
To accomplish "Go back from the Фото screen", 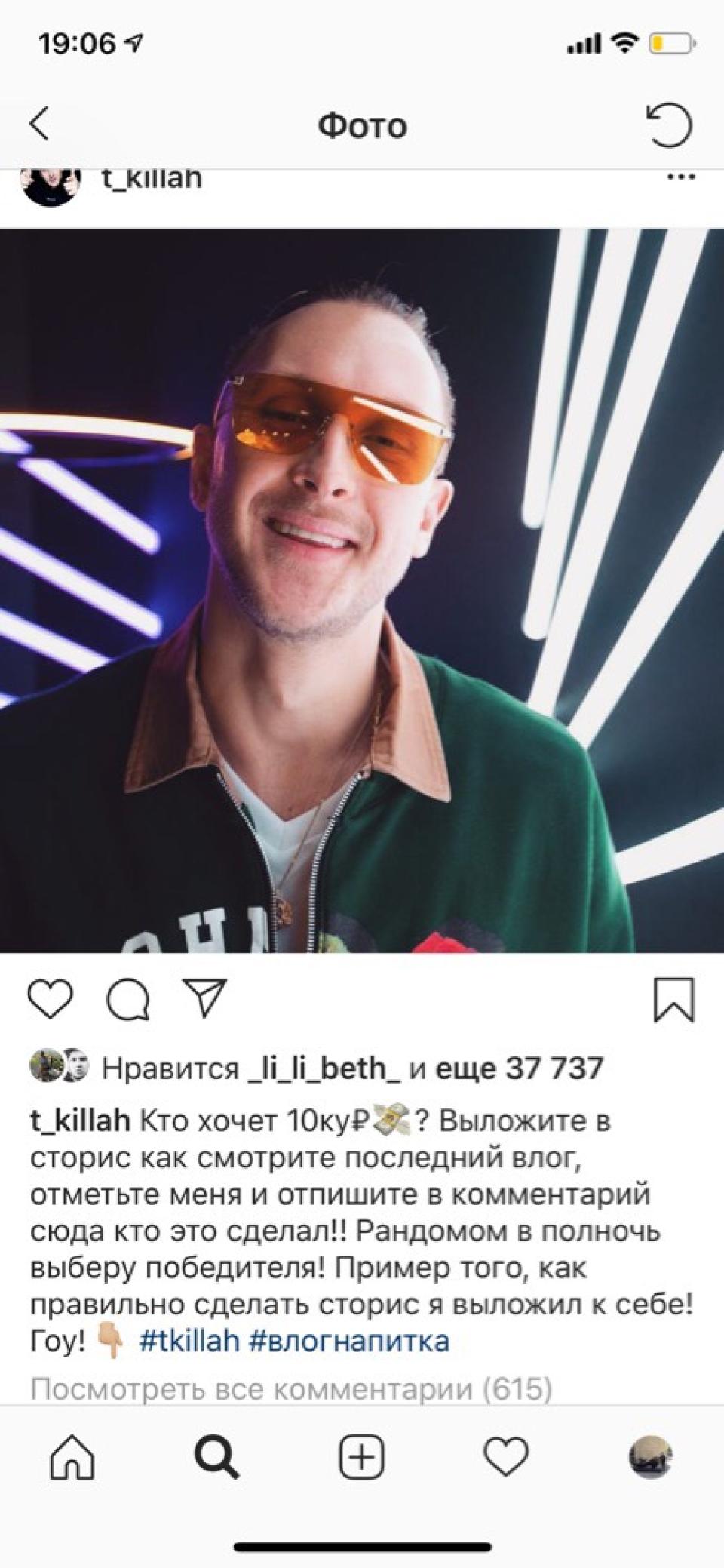I will tap(40, 124).
